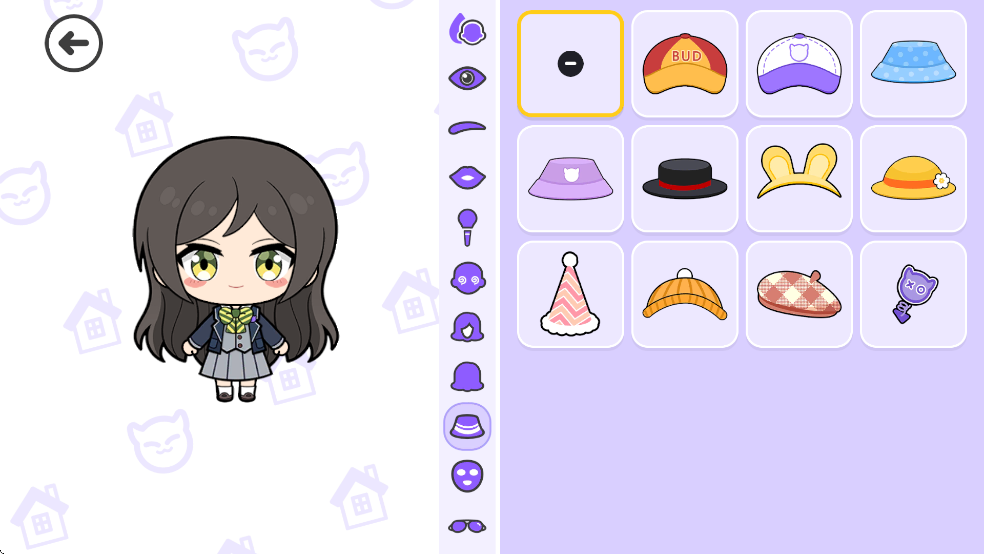This screenshot has height=554, width=984.
Task: Pick the pink zigzag party hat
Action: tap(570, 294)
